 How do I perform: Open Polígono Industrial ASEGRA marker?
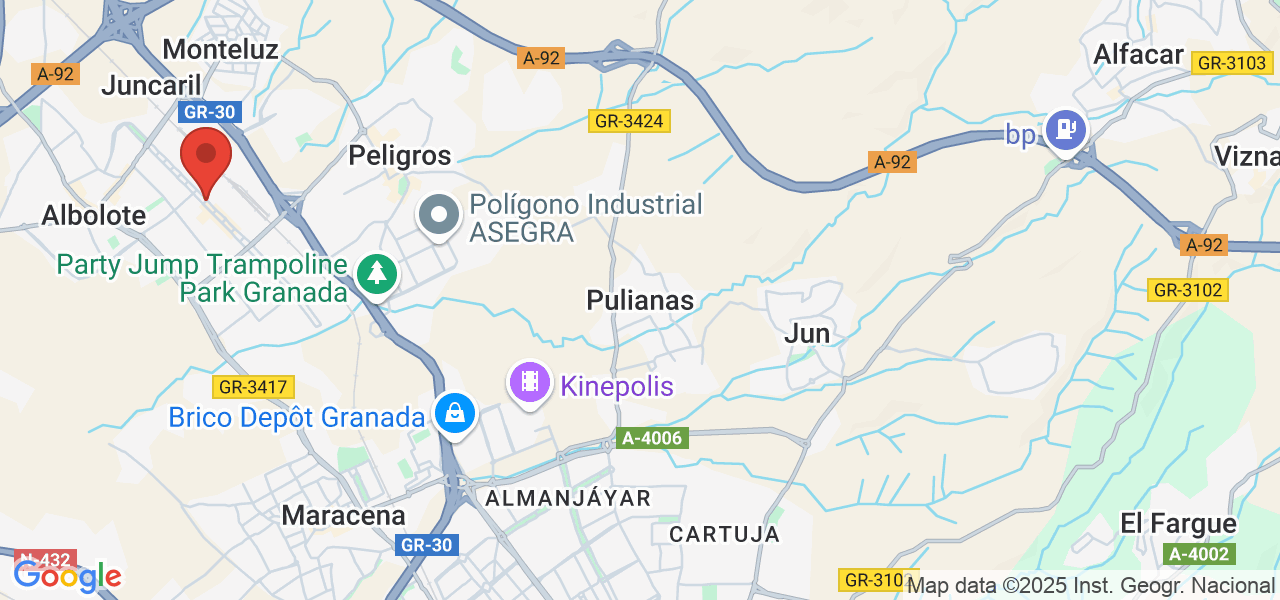pyautogui.click(x=438, y=216)
